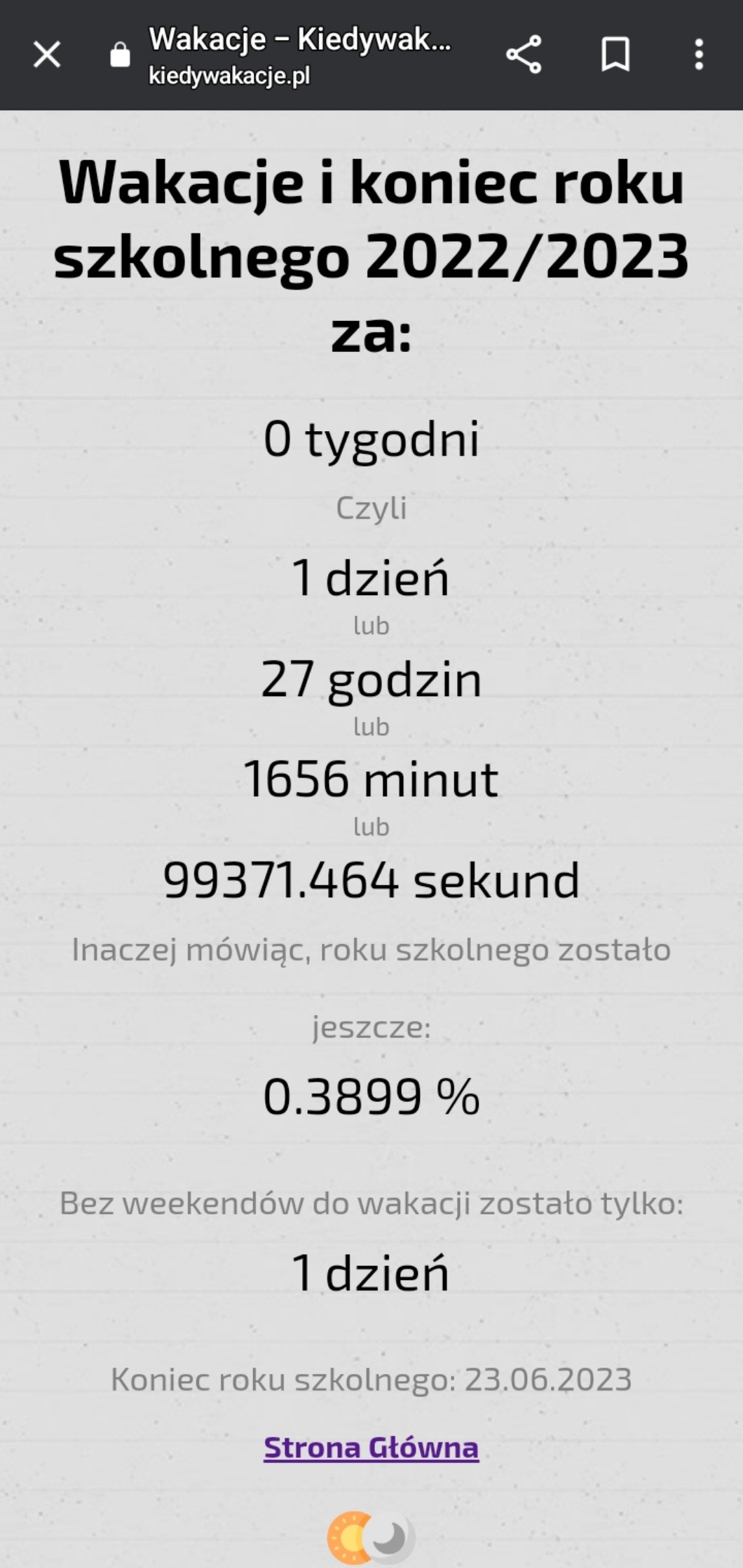View site security lock info
The image size is (743, 1568).
(x=120, y=55)
